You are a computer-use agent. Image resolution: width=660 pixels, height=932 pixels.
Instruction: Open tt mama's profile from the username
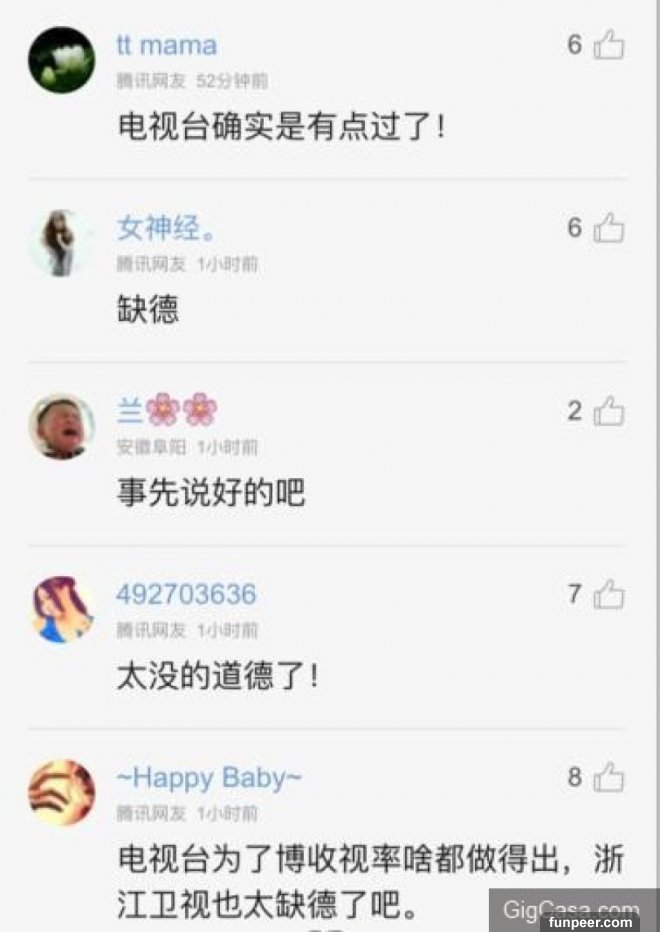(x=166, y=46)
